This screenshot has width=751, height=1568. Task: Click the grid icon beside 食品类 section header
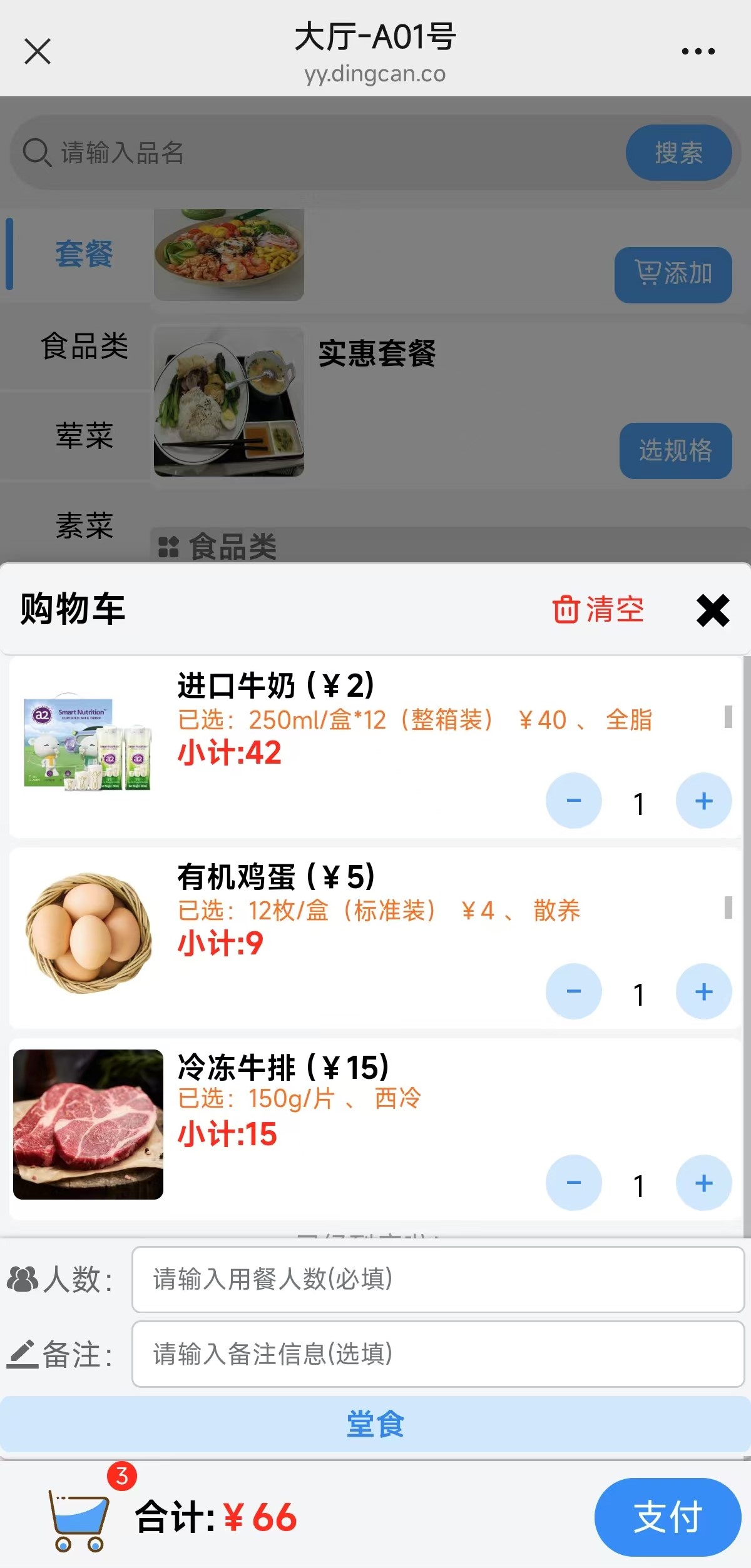[168, 547]
